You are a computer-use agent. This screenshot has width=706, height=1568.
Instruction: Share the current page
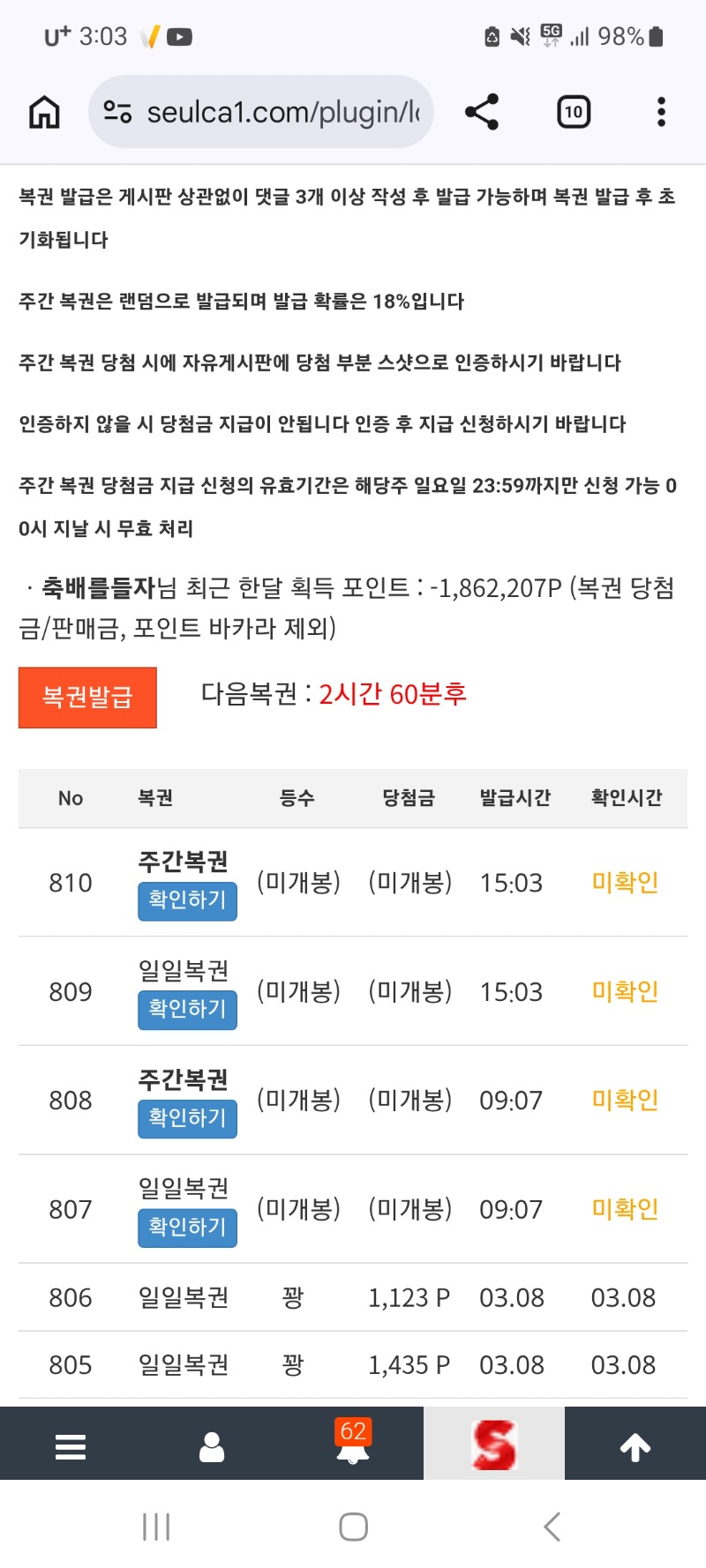[x=482, y=112]
